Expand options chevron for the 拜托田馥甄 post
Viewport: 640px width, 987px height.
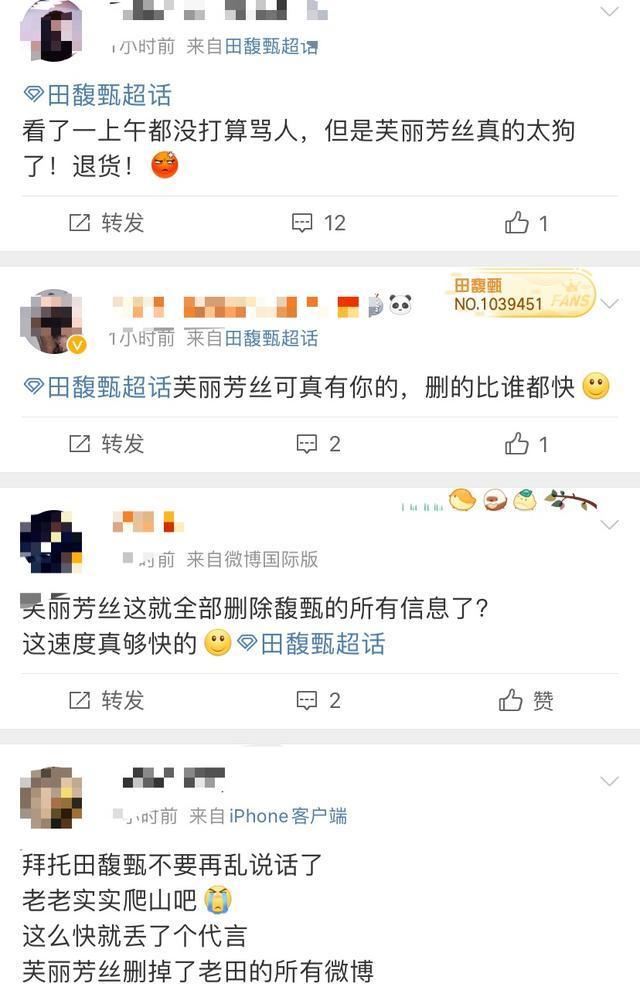(x=609, y=780)
